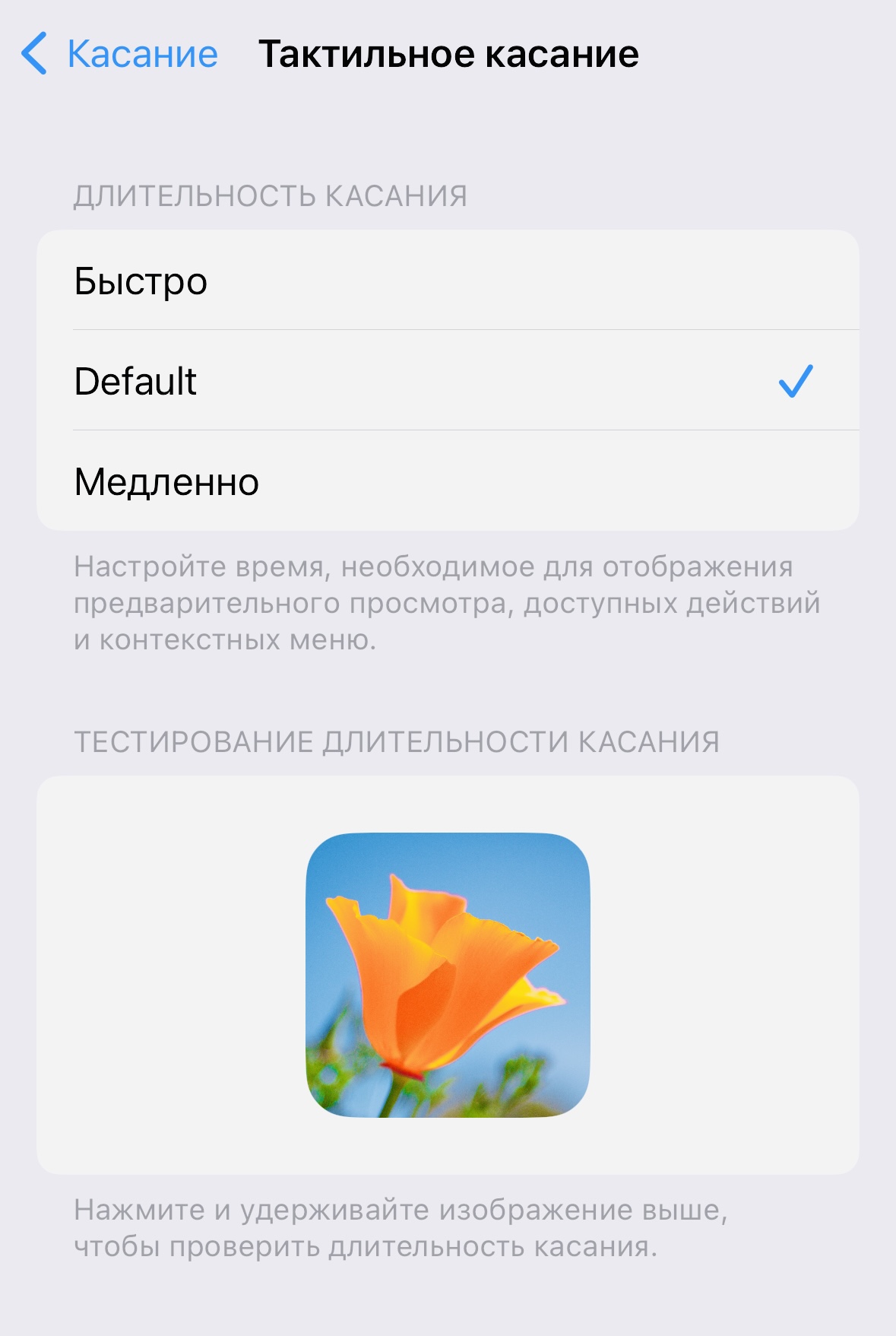Tap the flower test image
Image resolution: width=896 pixels, height=1336 pixels.
coord(448,975)
